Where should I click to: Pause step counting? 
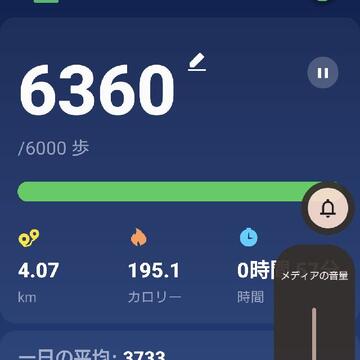323,73
